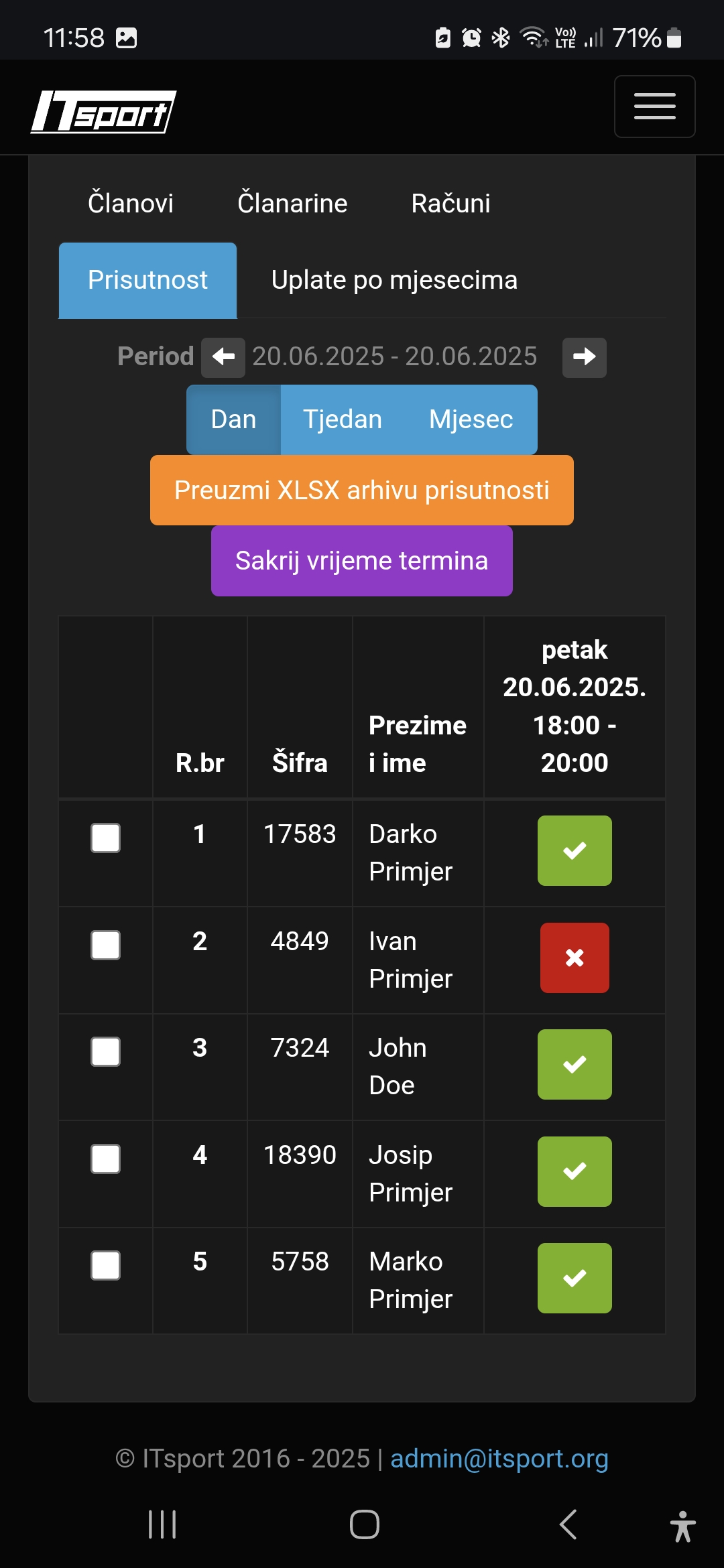Toggle Ivan Primjer's red absence mark
This screenshot has height=1568, width=724.
click(x=575, y=958)
